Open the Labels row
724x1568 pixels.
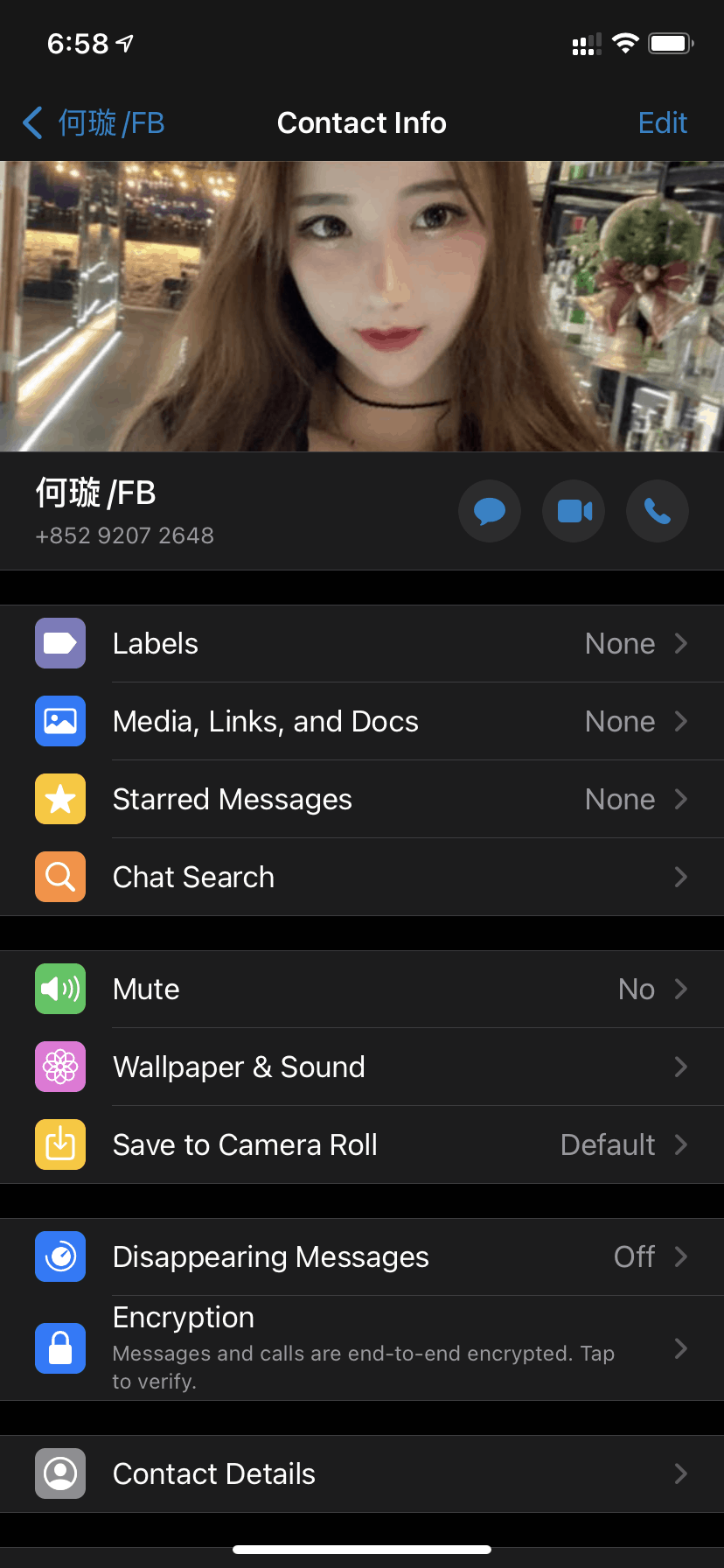(x=362, y=644)
